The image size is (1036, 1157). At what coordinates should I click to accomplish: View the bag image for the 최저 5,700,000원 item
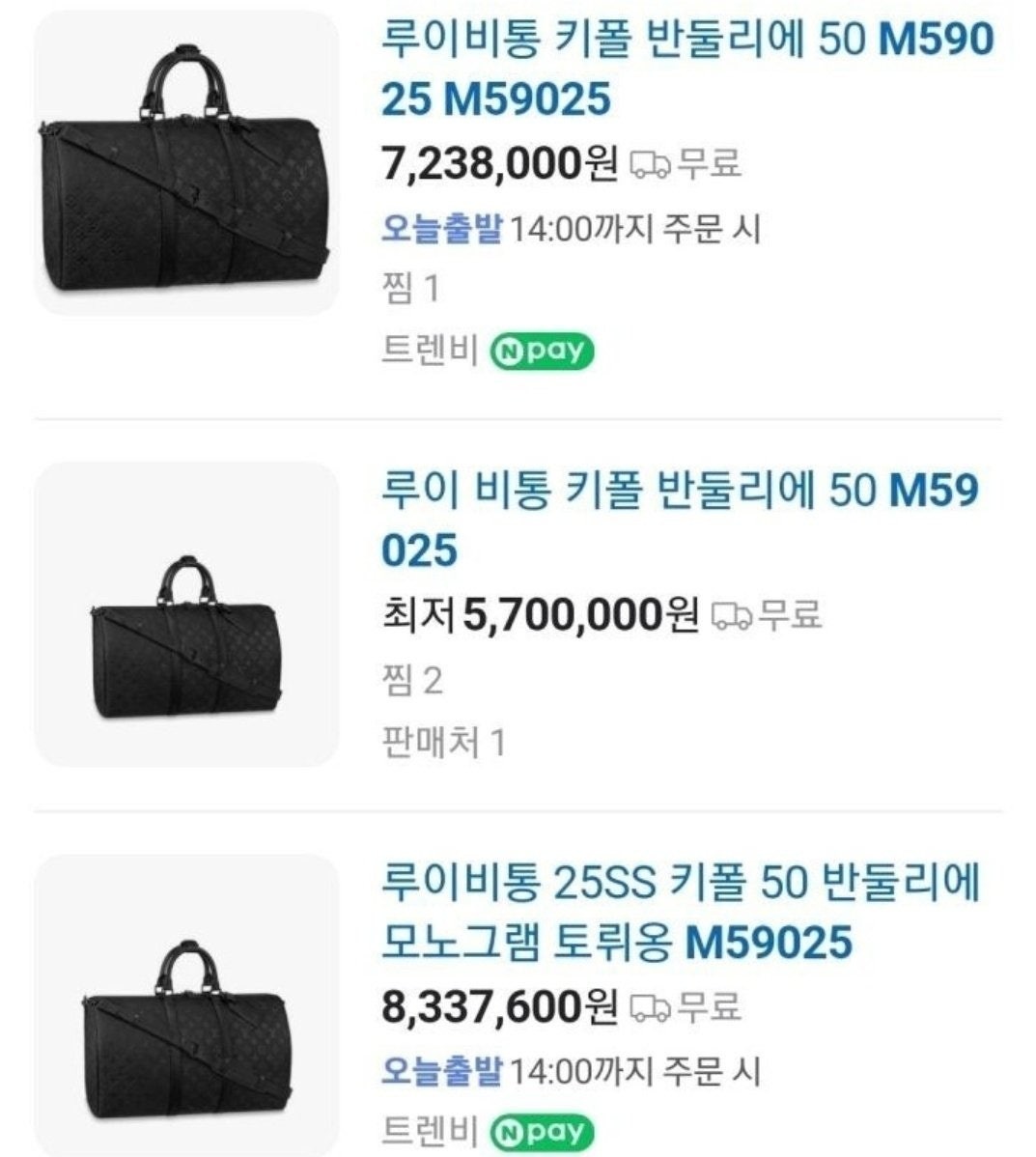pyautogui.click(x=186, y=614)
